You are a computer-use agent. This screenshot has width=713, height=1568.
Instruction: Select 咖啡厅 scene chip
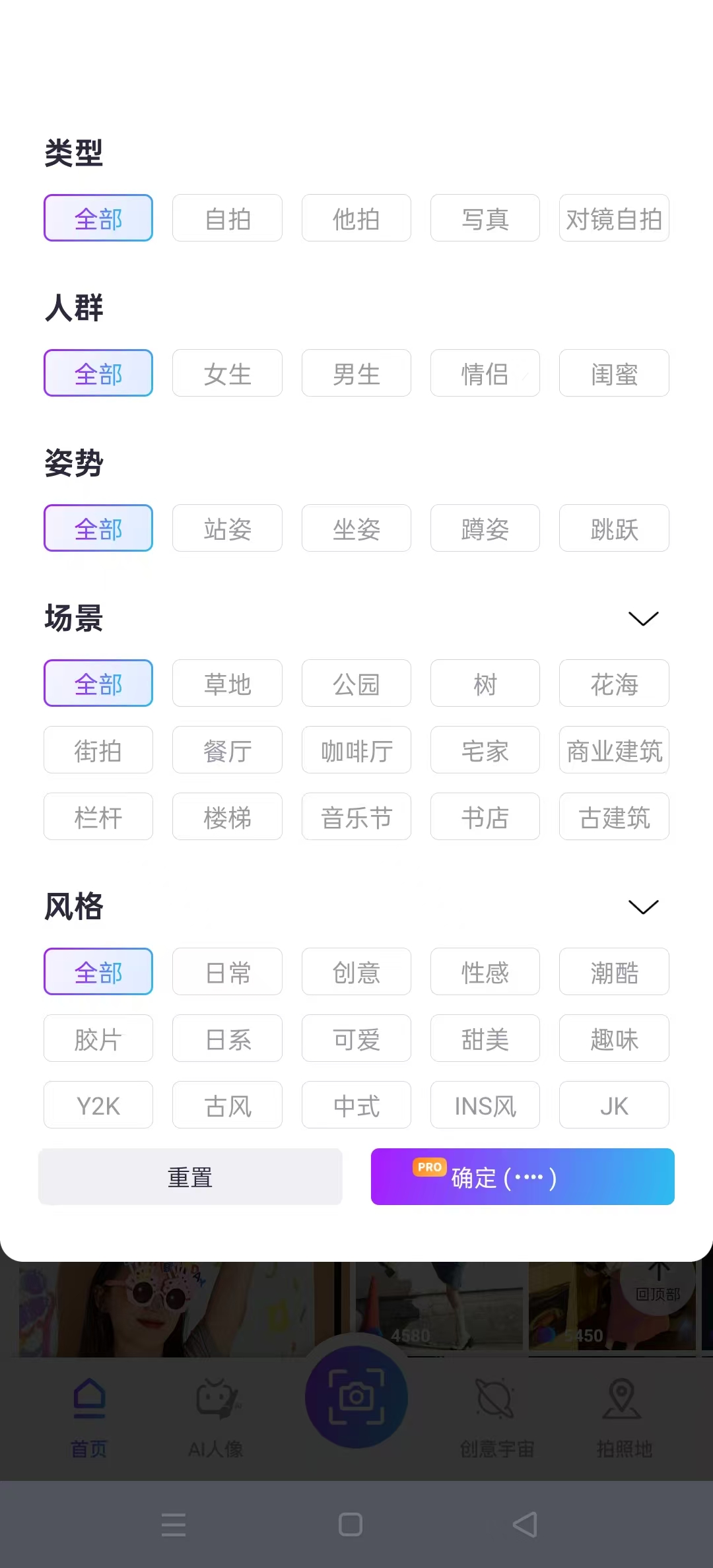point(356,750)
